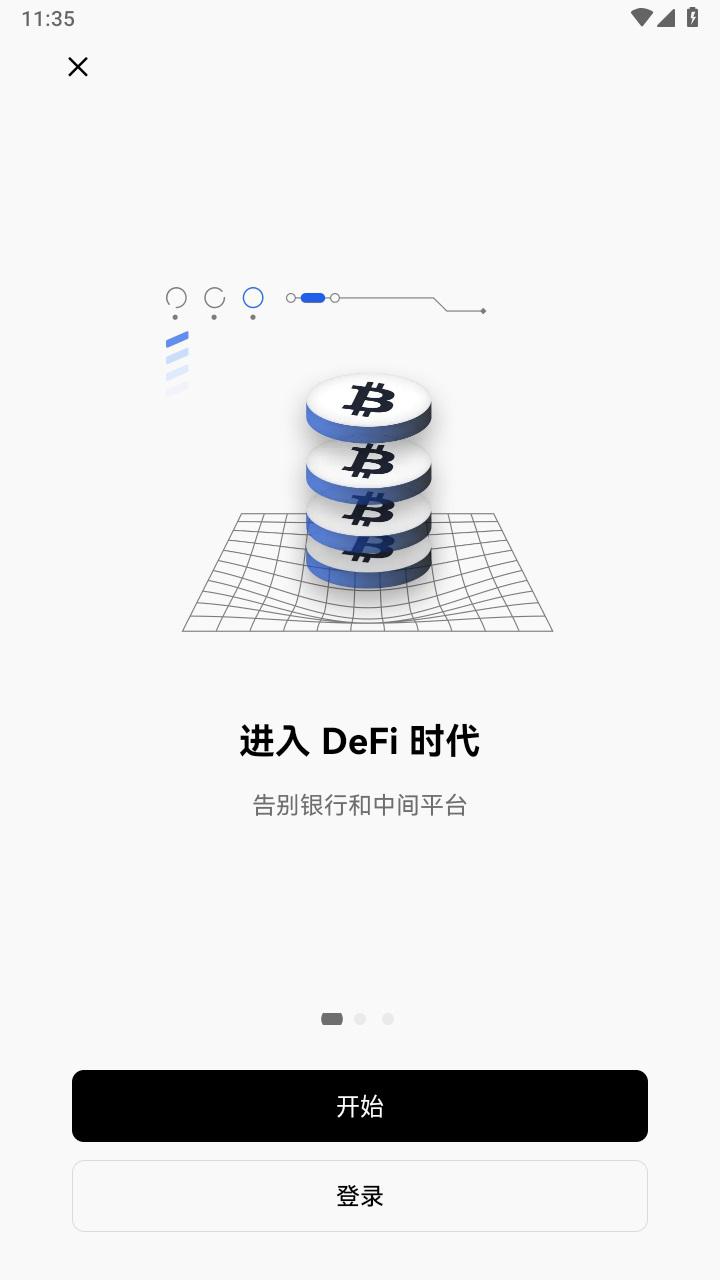This screenshot has width=720, height=1280.
Task: Jump to the third page indicator dot
Action: click(388, 1019)
